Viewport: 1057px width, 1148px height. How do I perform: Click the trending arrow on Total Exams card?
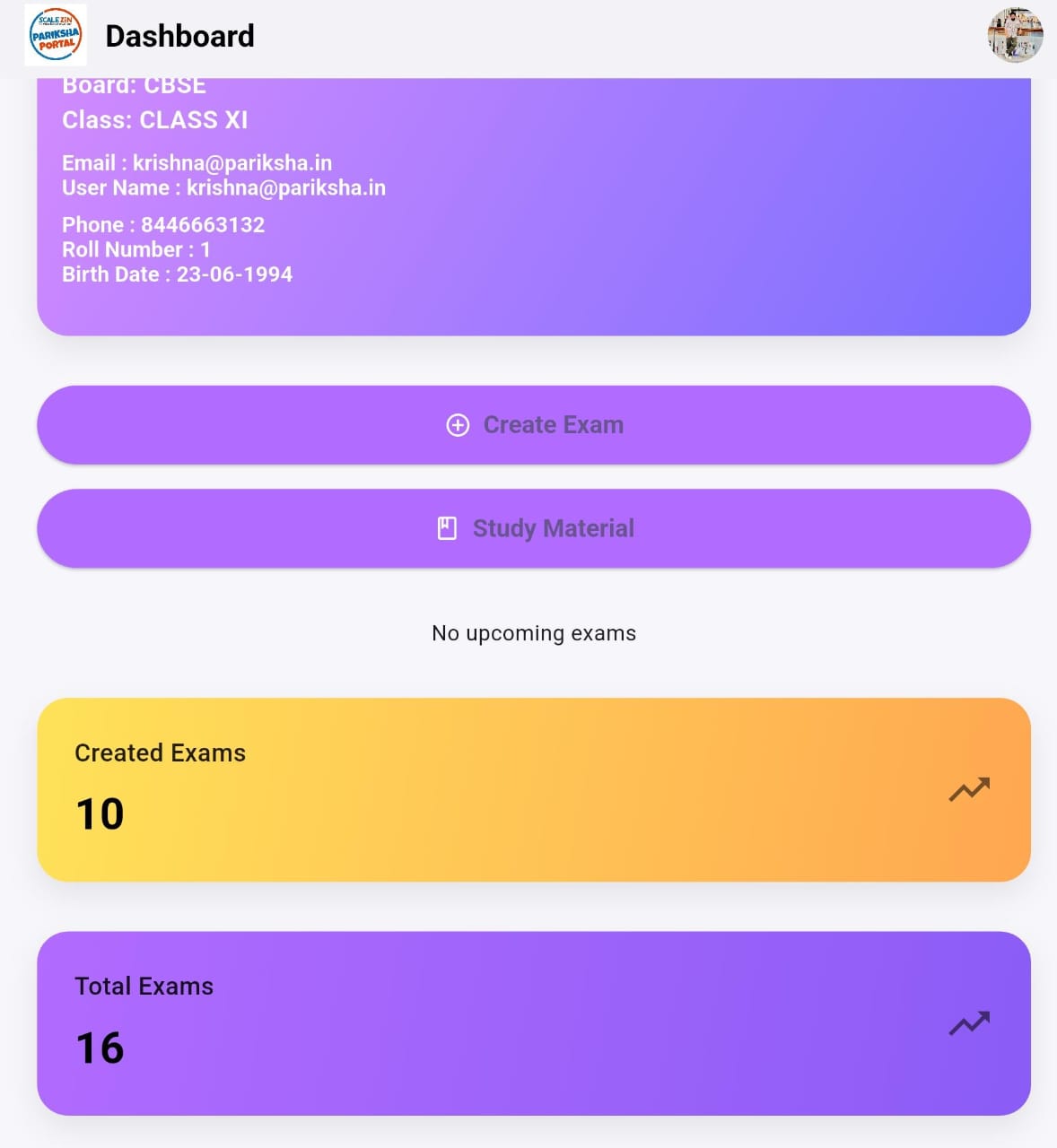click(x=969, y=1023)
